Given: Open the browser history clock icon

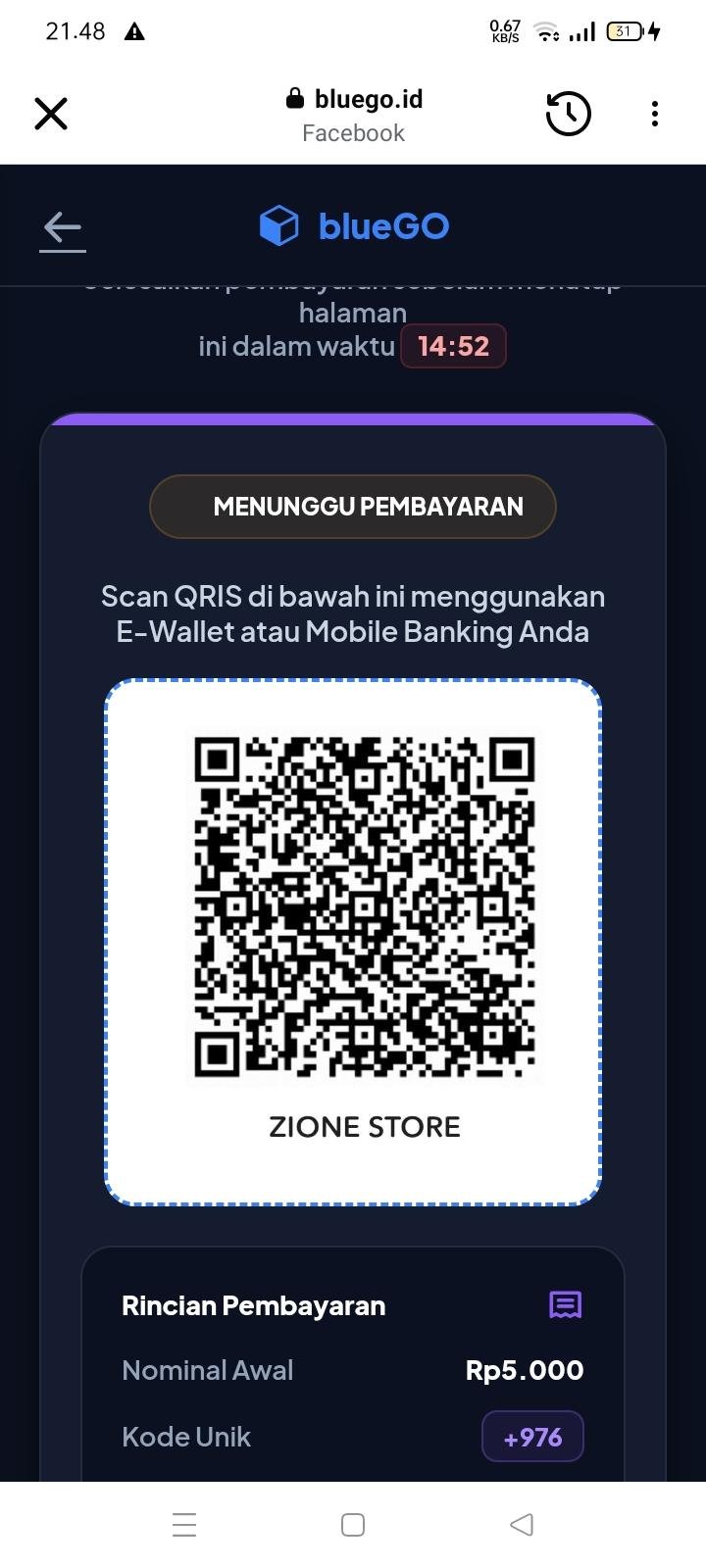Looking at the screenshot, I should [x=568, y=114].
